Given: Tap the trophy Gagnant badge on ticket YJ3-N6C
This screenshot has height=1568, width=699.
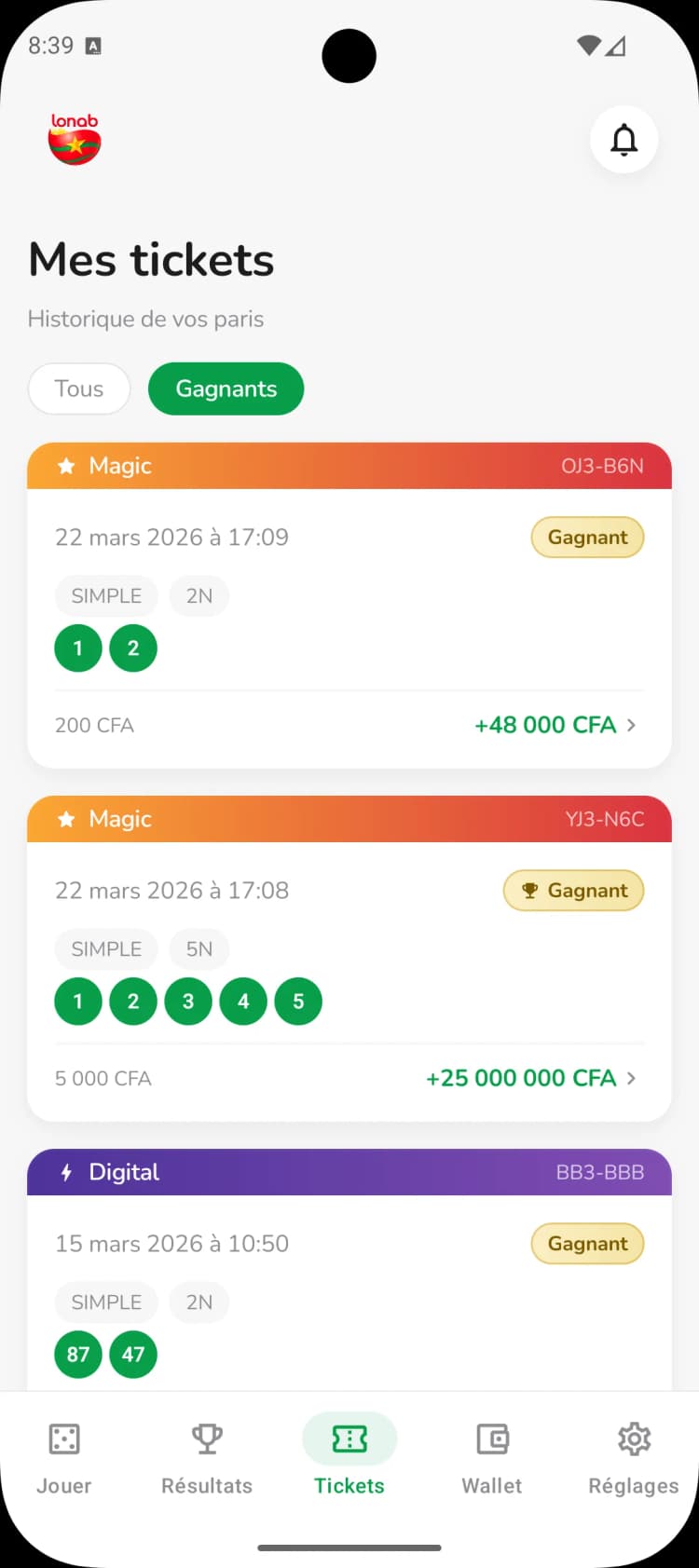Looking at the screenshot, I should (573, 890).
